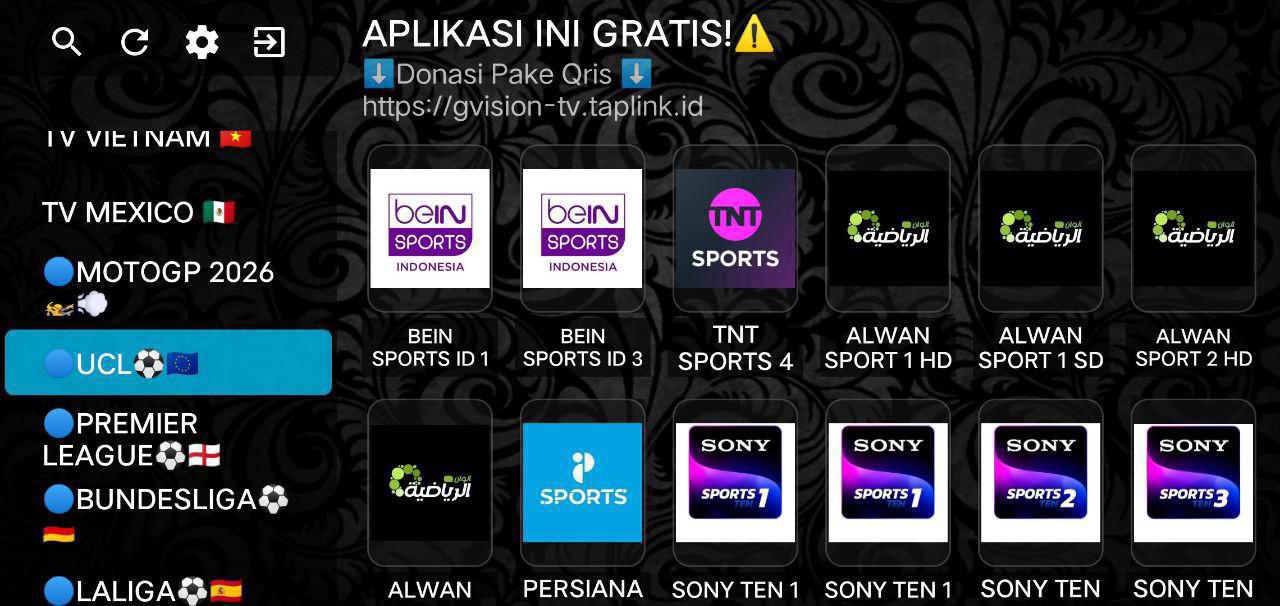Image resolution: width=1280 pixels, height=606 pixels.
Task: Open the TNT SPORTS 4 channel
Action: tap(735, 229)
